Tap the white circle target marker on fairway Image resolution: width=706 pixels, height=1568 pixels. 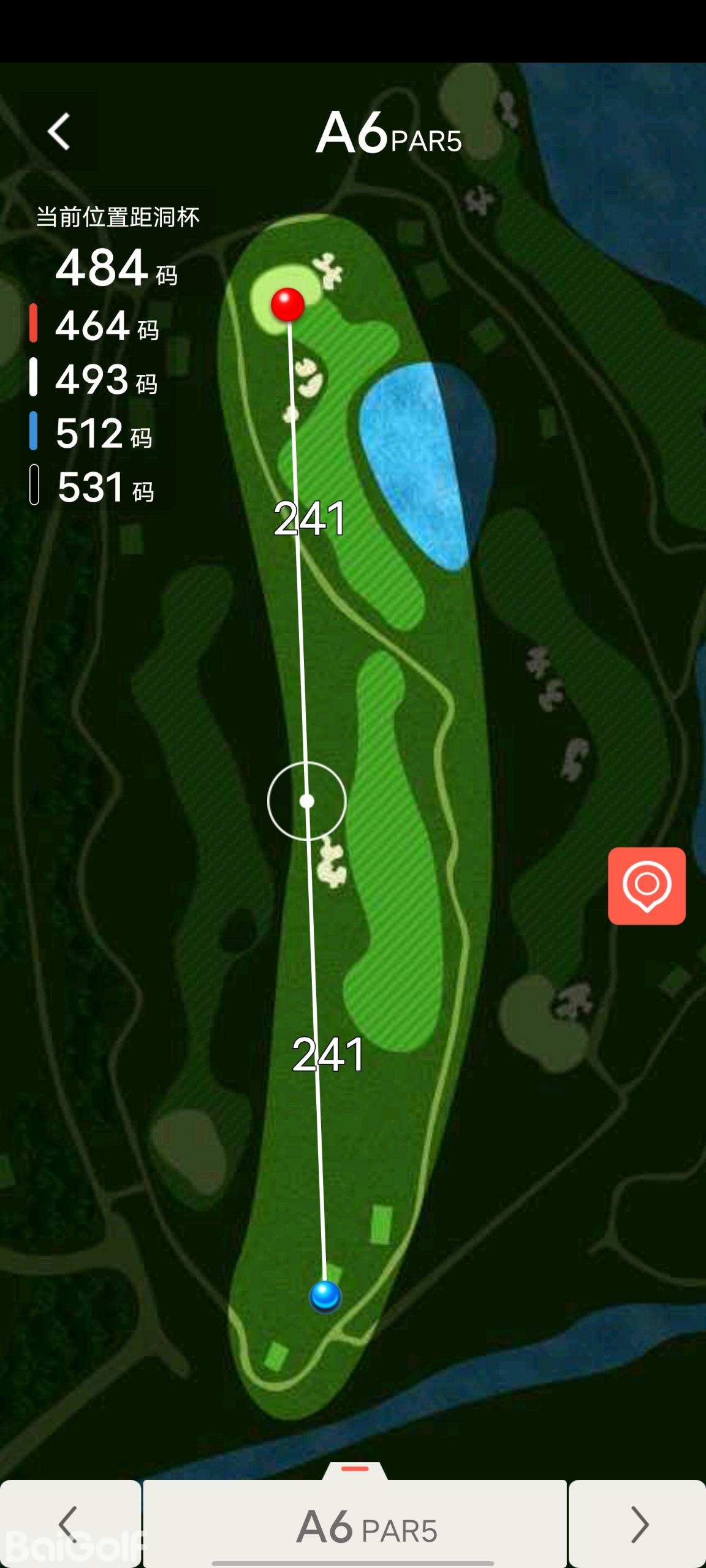[x=307, y=801]
